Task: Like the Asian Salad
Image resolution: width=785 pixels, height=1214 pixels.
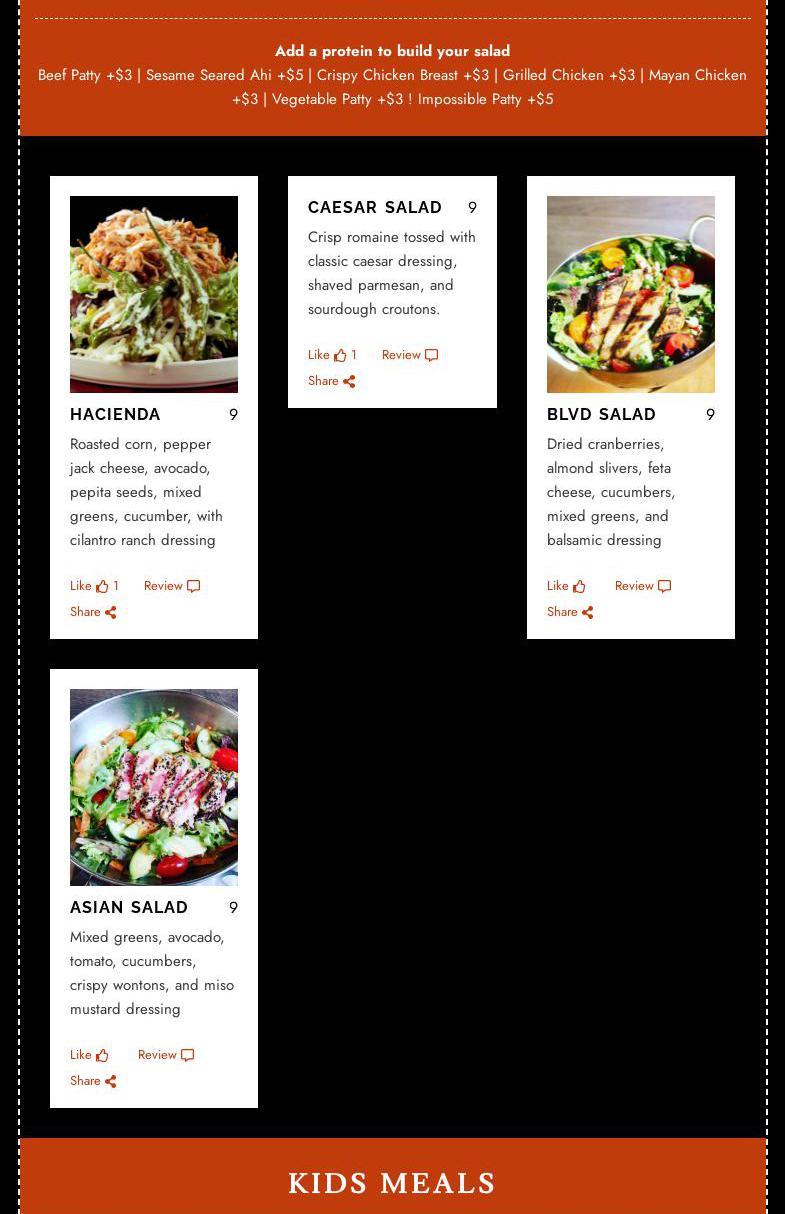Action: 89,1055
